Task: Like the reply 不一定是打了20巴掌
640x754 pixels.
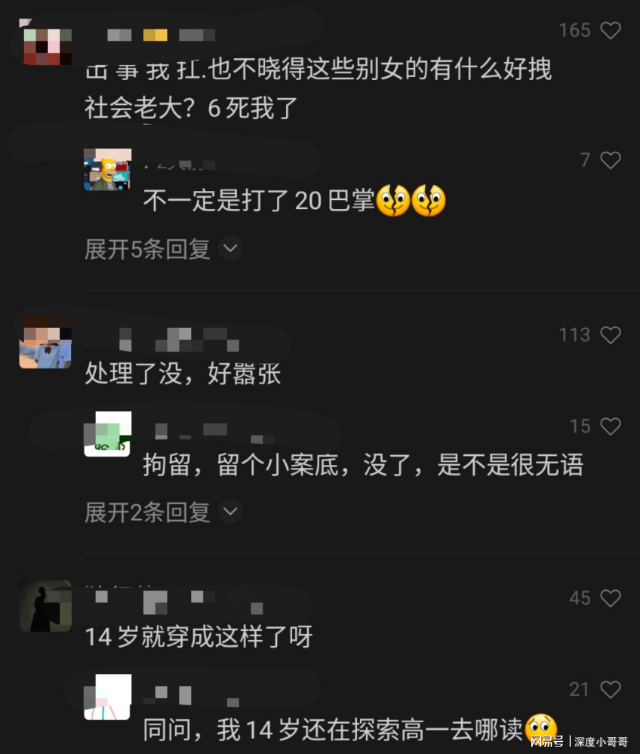Action: [x=610, y=160]
